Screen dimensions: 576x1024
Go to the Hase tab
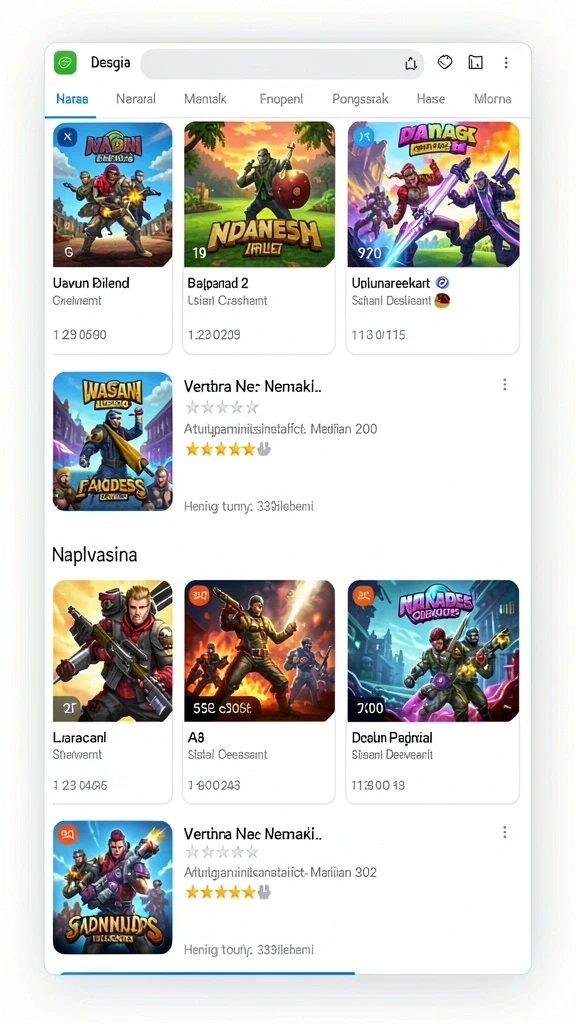pyautogui.click(x=430, y=99)
